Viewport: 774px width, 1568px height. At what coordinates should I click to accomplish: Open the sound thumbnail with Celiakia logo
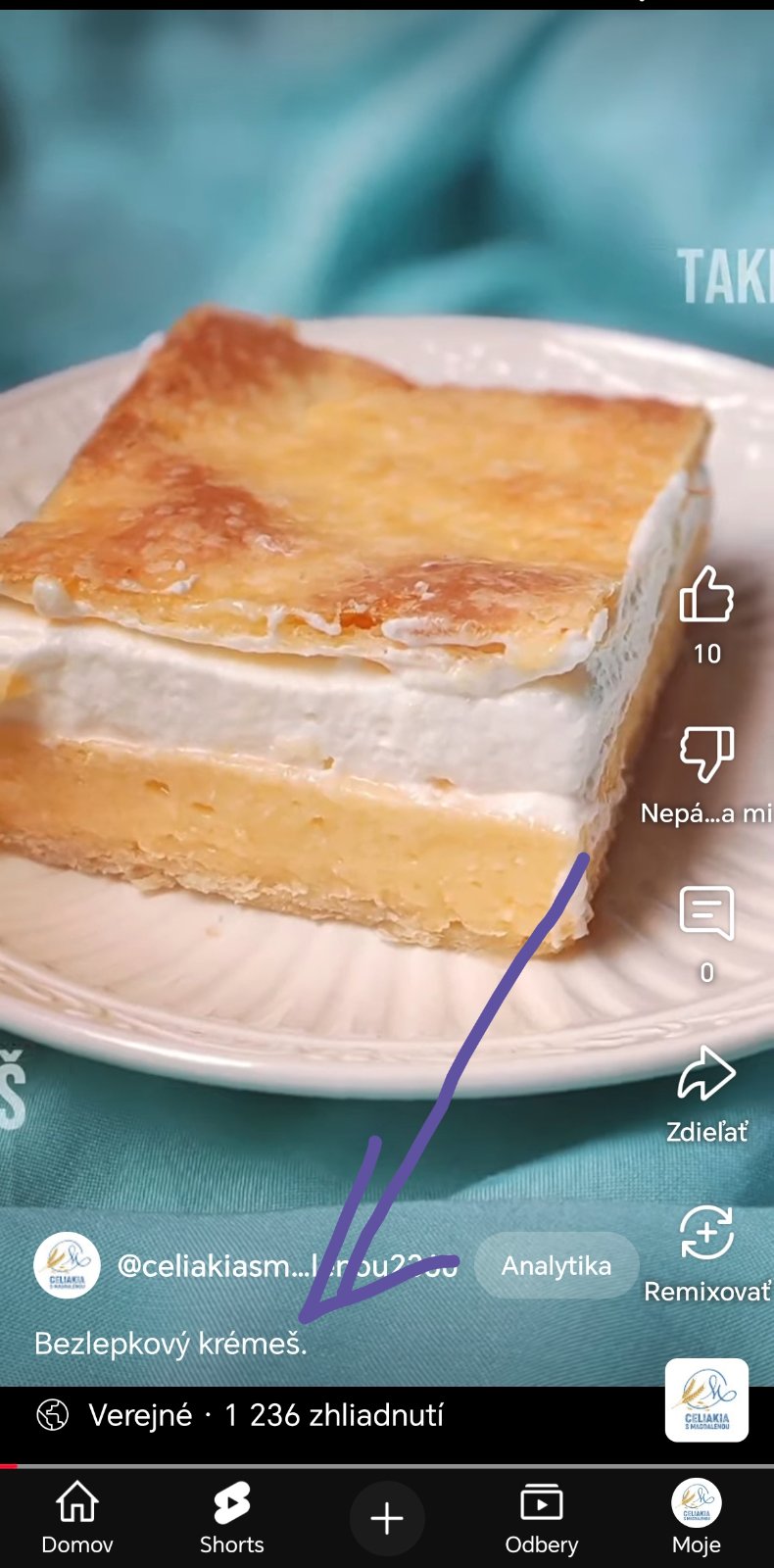(706, 1400)
